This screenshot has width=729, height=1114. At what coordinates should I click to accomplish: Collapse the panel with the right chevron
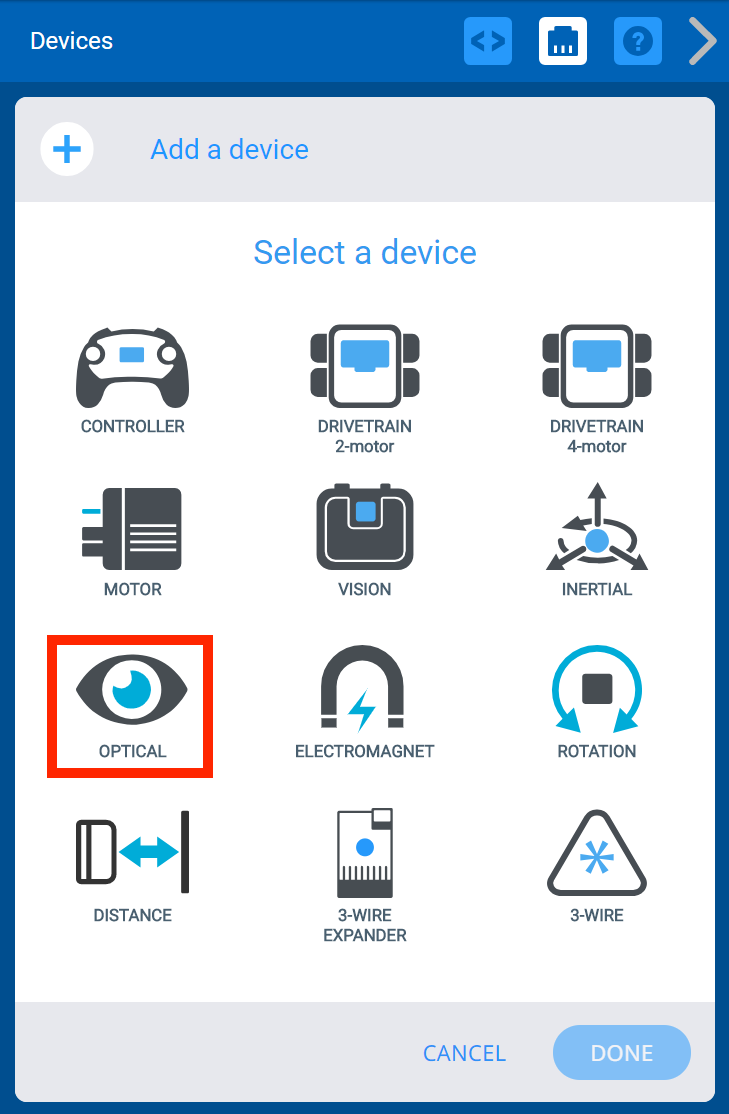703,41
